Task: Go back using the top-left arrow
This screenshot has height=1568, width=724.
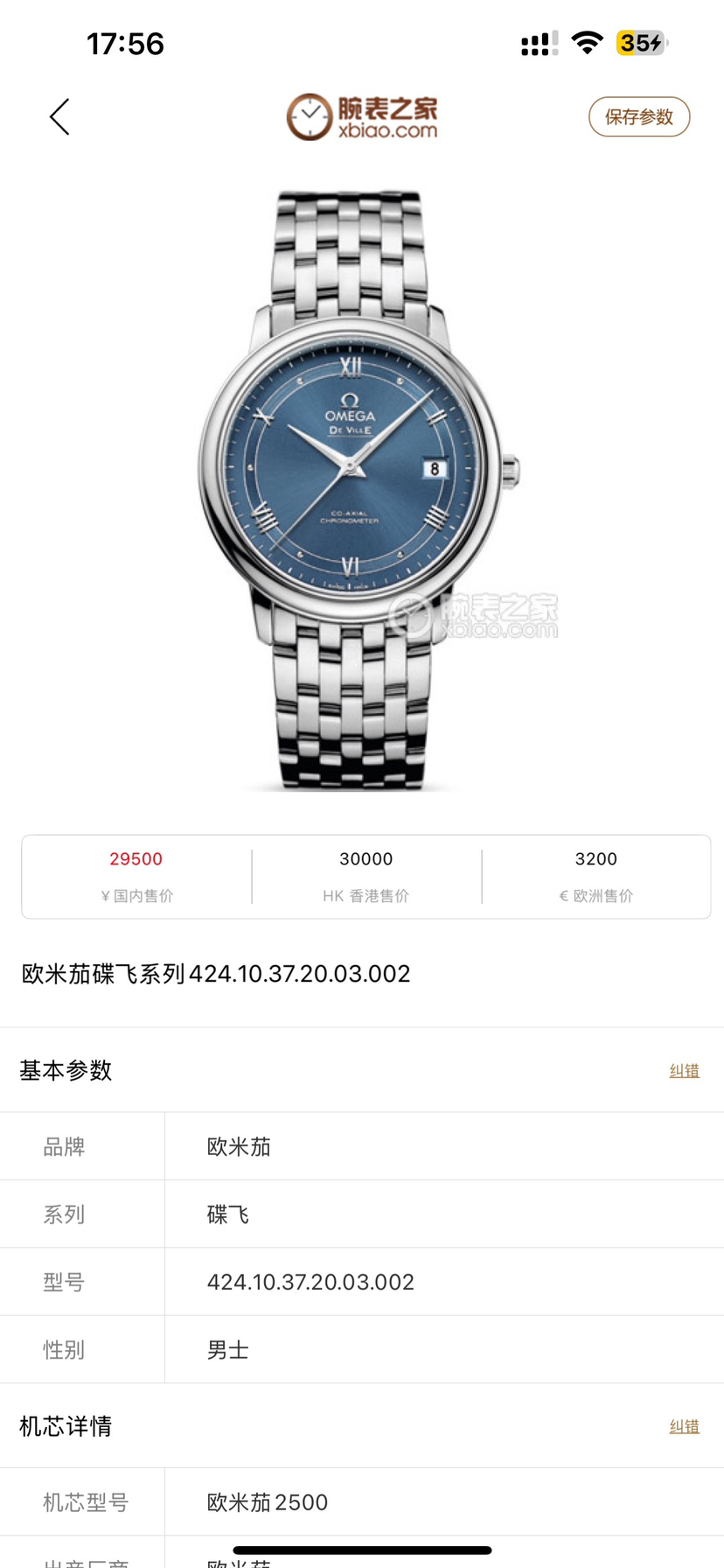Action: [59, 117]
